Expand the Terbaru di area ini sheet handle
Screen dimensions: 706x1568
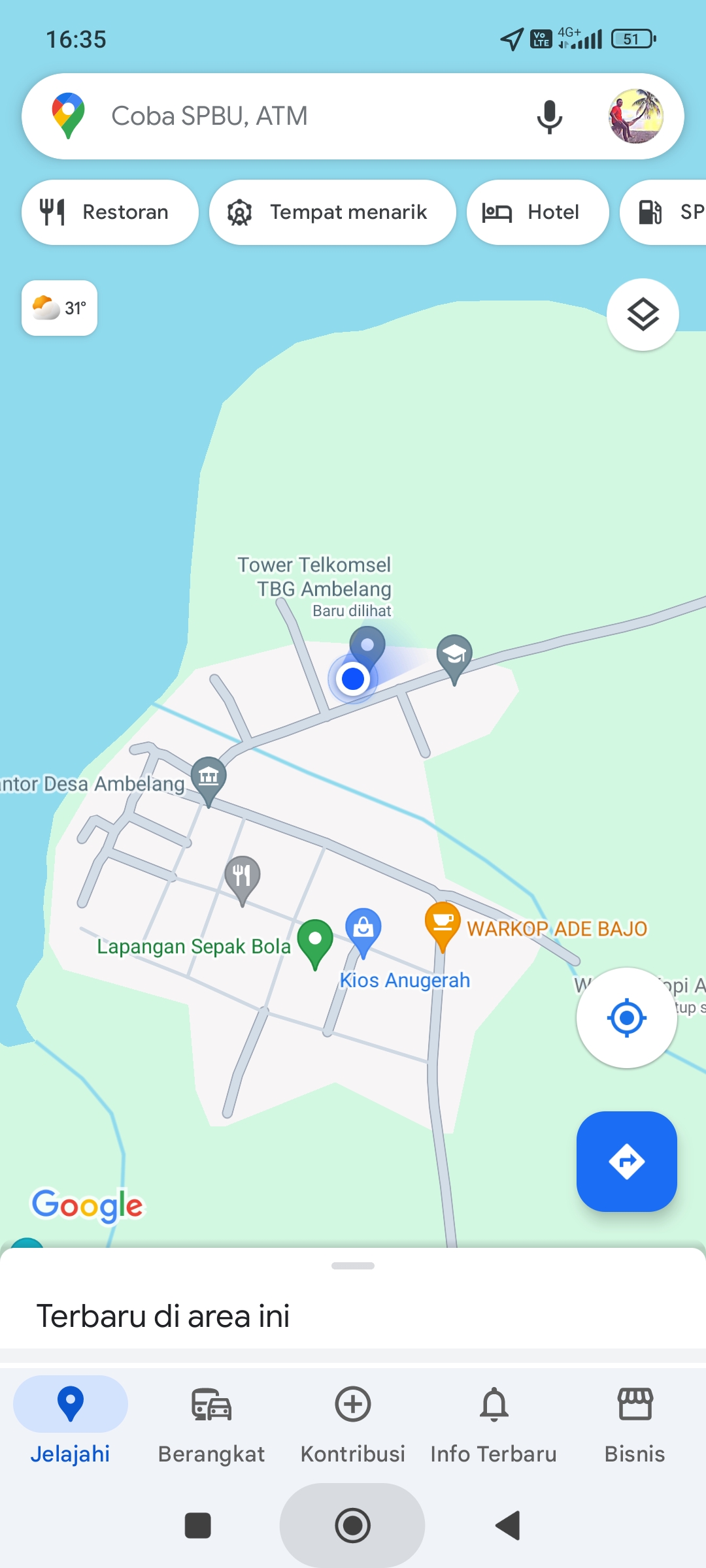tap(353, 1266)
